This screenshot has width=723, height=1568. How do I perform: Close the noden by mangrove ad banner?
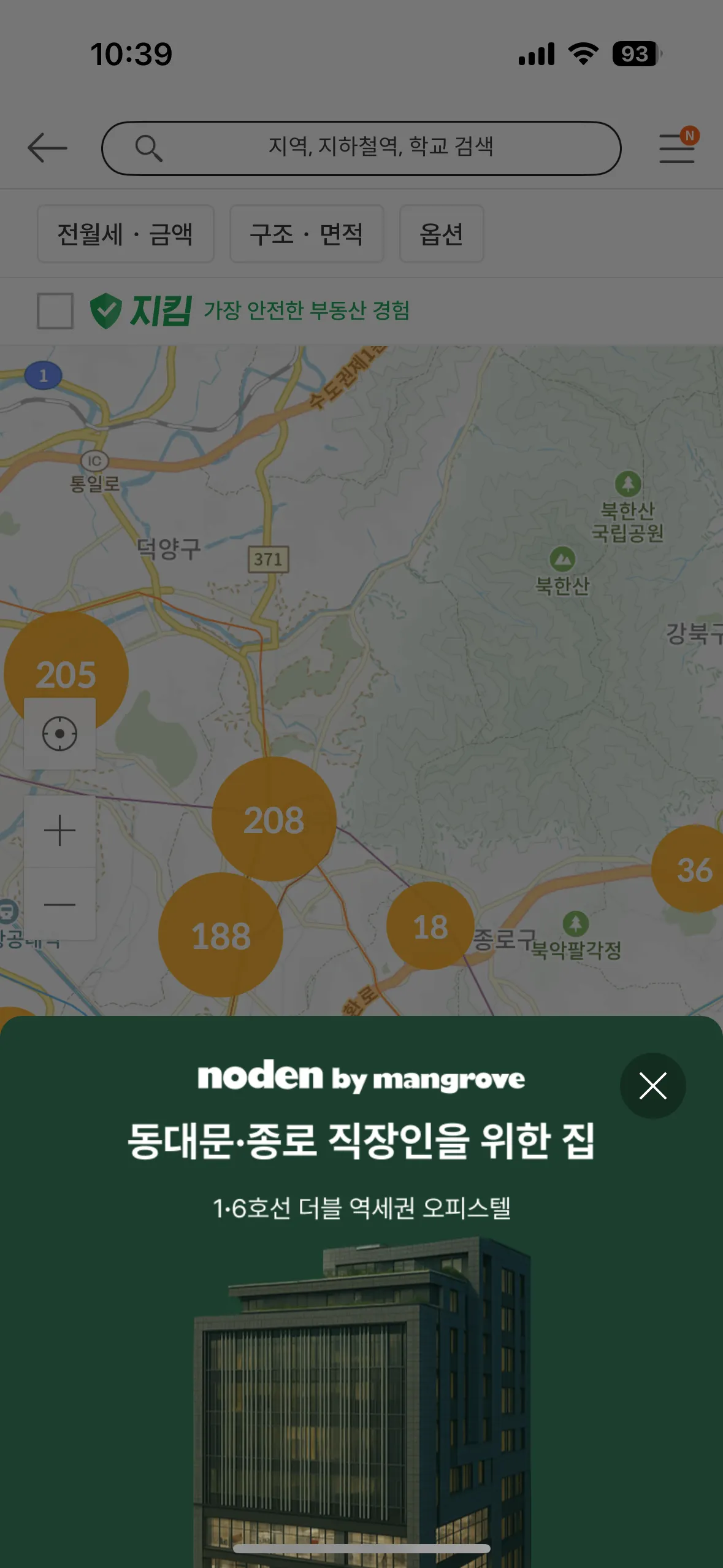652,1086
